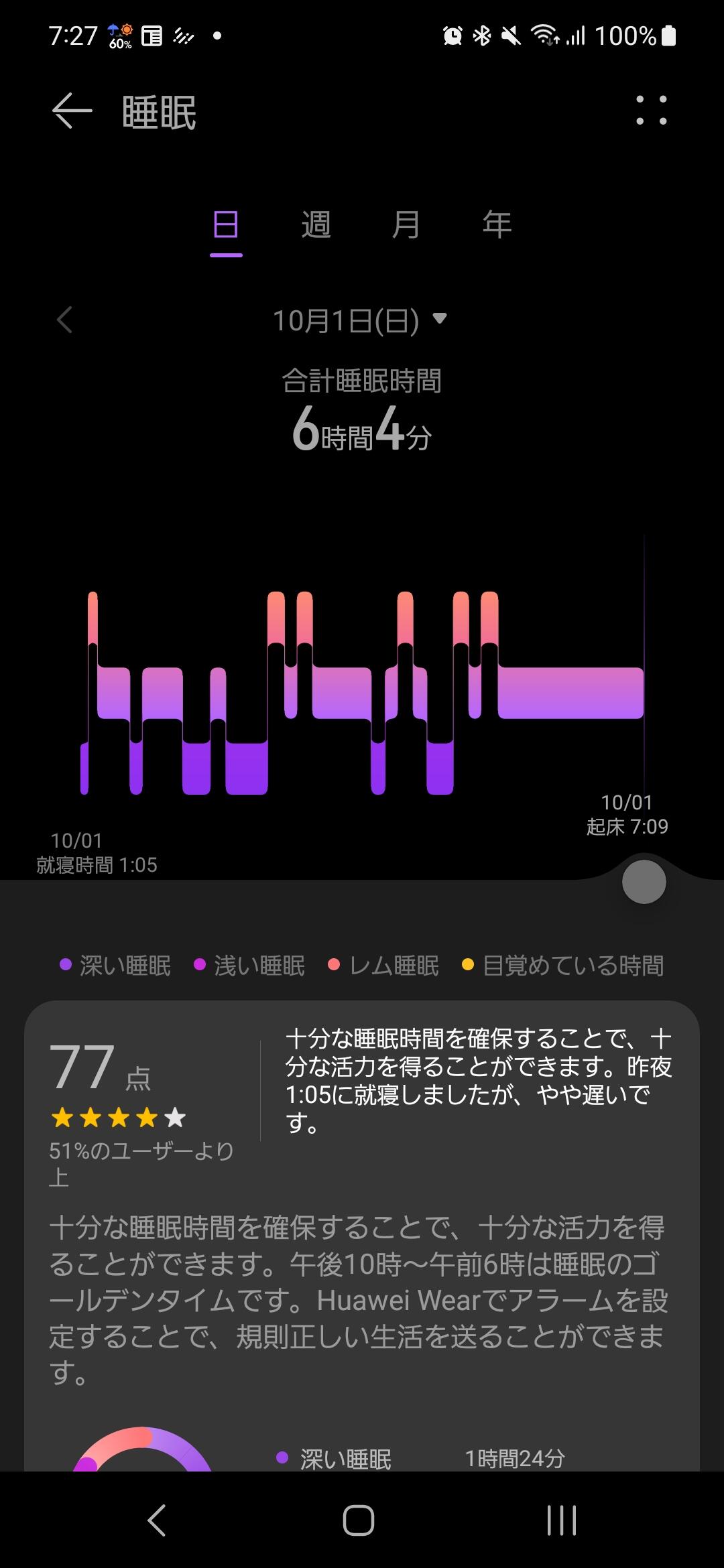
Task: Tap the gray handle on the sleep chart
Action: (x=644, y=882)
